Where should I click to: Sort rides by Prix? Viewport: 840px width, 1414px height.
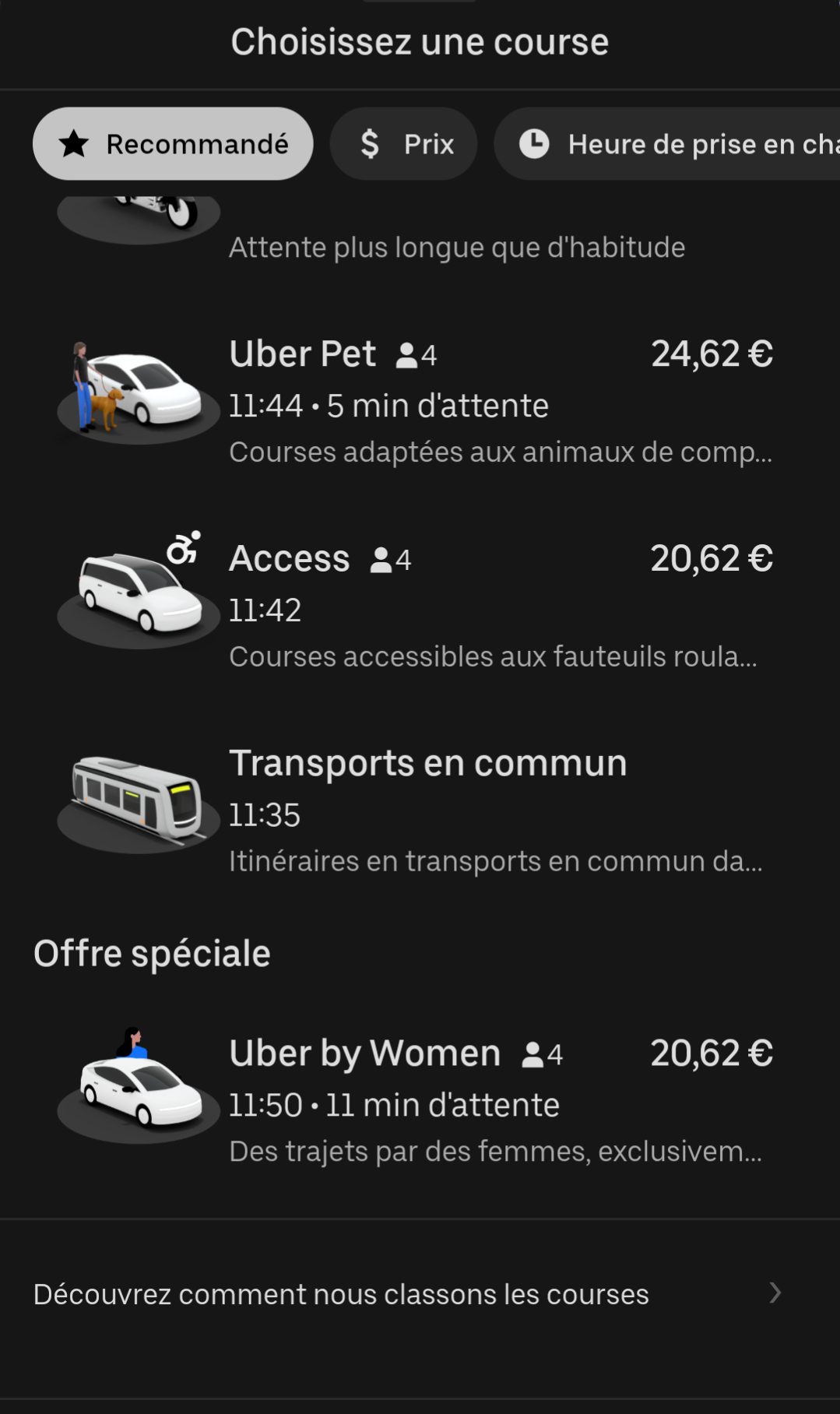[x=403, y=144]
